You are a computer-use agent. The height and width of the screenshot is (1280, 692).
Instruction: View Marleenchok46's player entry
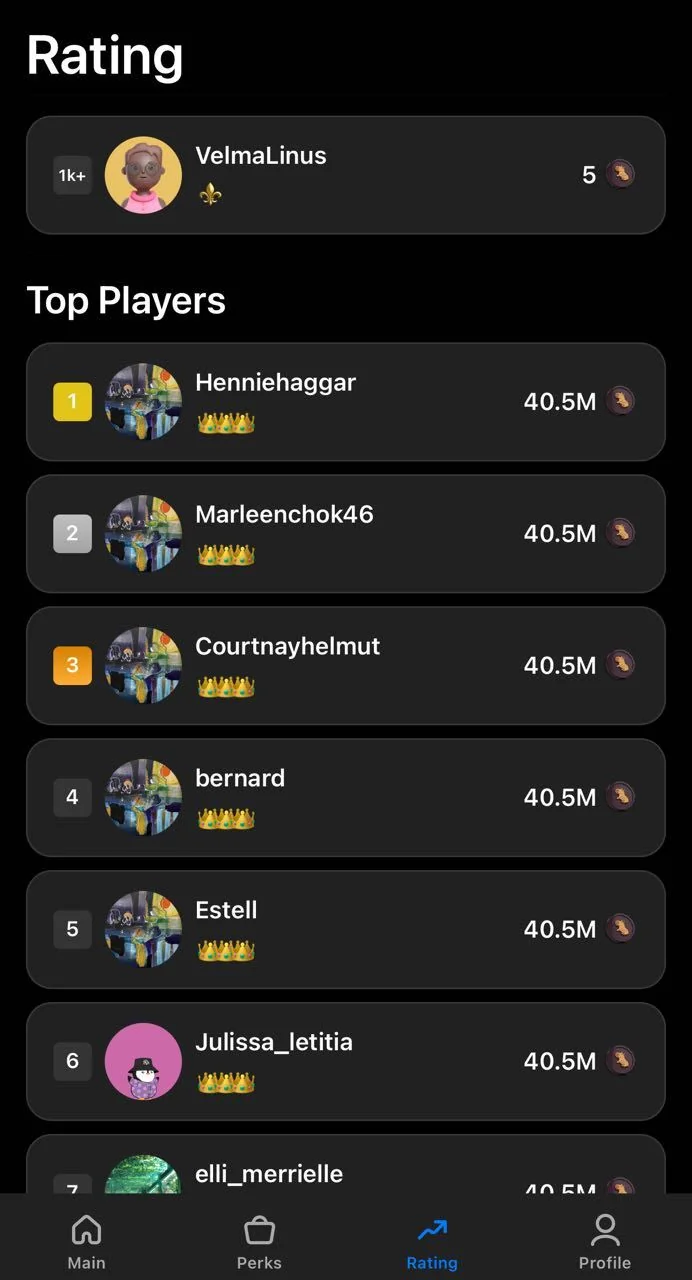click(346, 534)
